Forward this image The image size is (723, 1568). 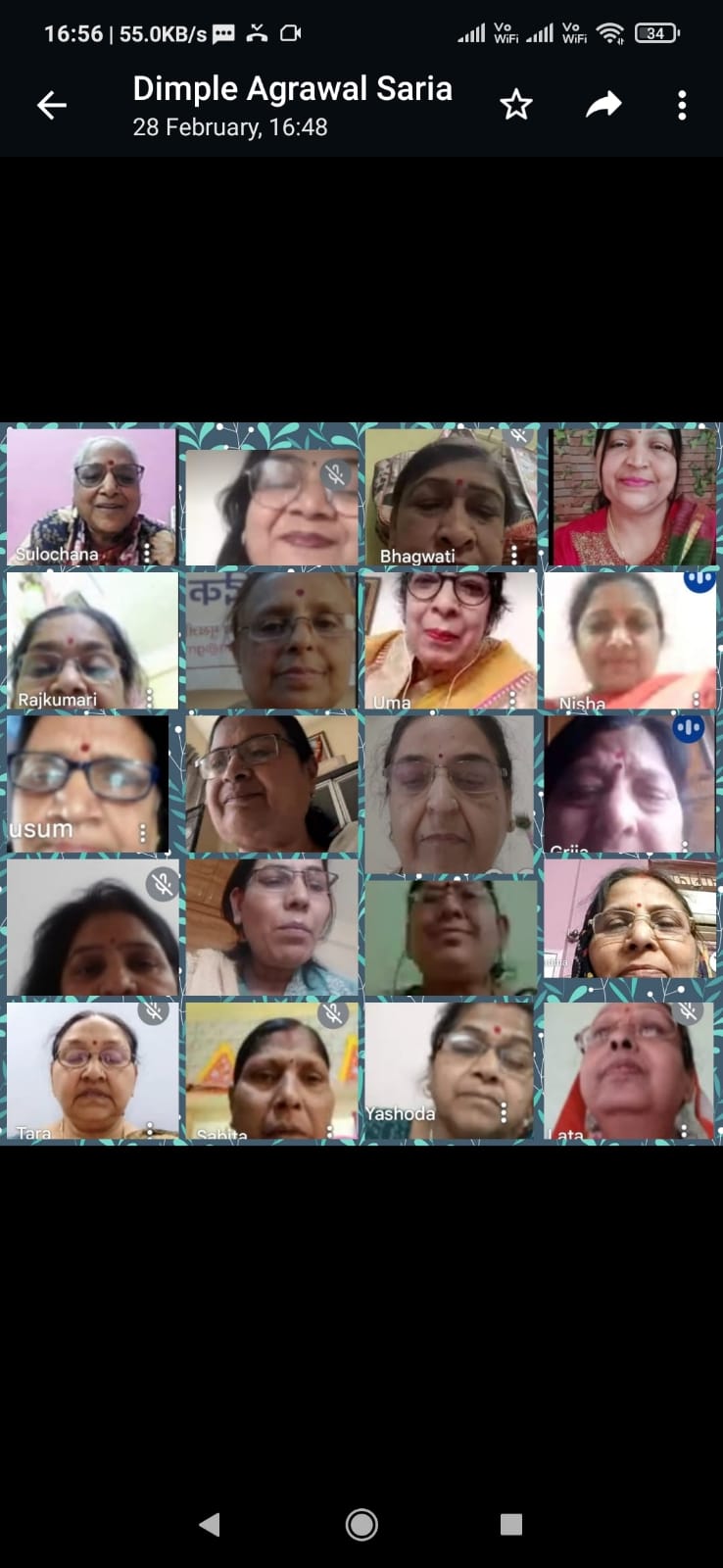coord(603,105)
